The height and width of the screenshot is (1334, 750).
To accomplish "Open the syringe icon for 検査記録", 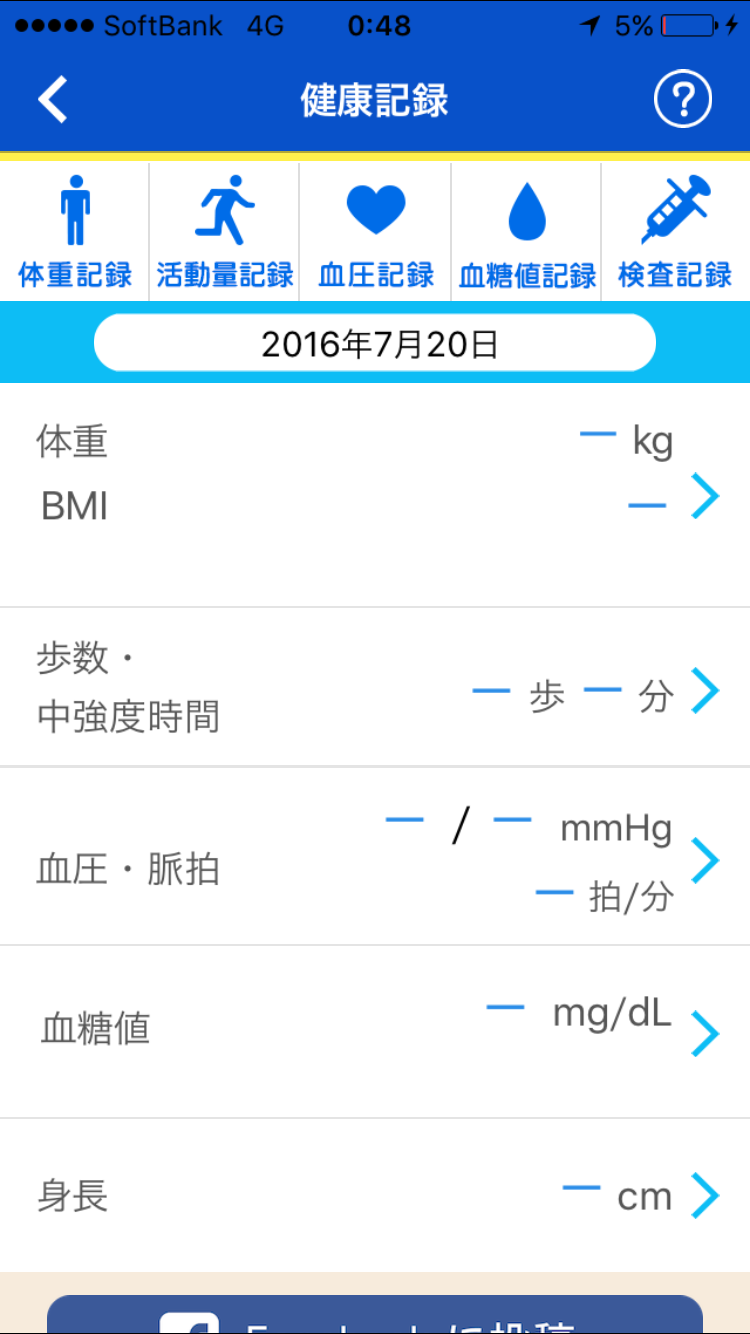I will [675, 210].
